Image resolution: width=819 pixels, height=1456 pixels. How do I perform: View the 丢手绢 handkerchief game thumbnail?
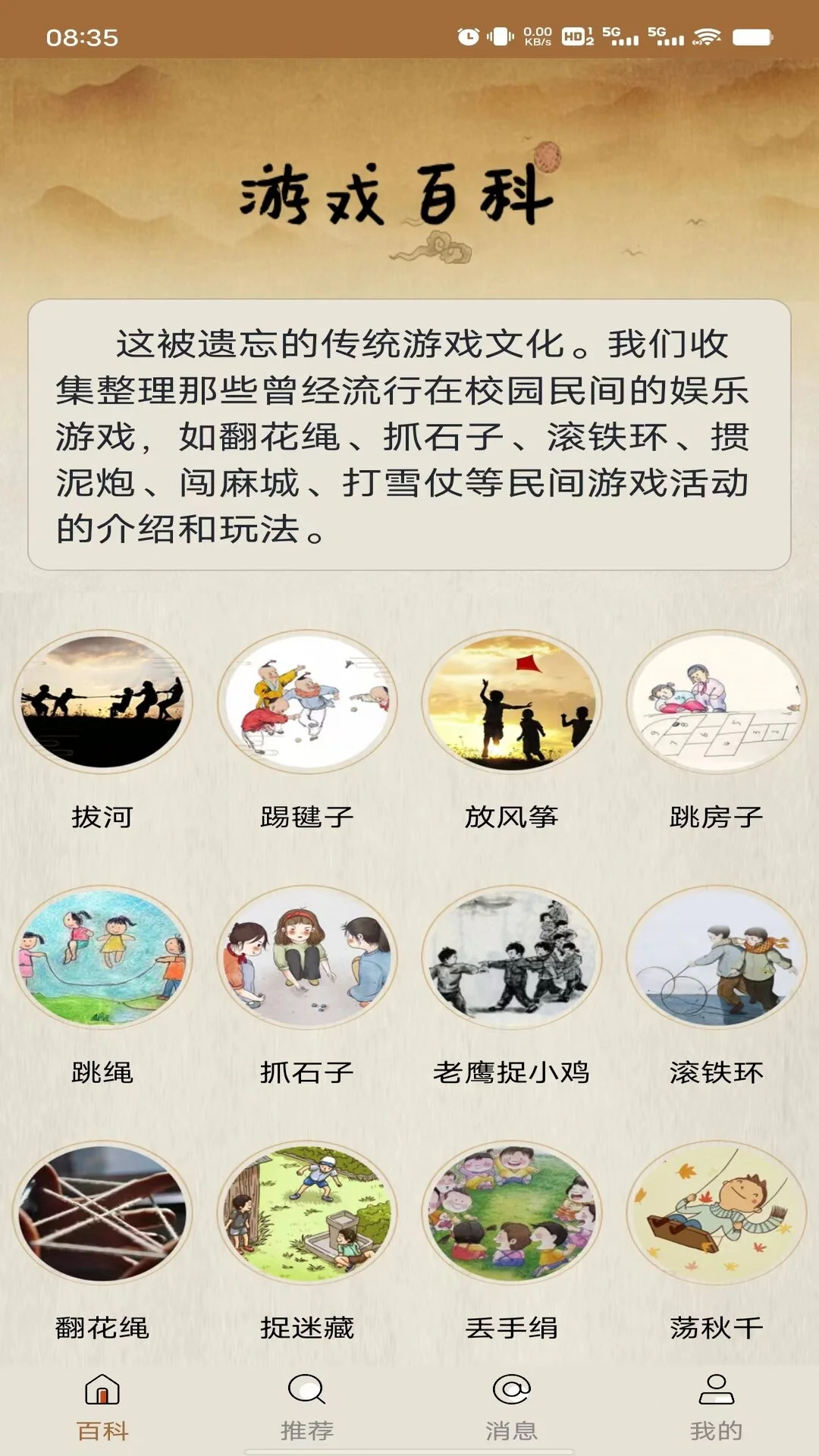pos(512,1217)
